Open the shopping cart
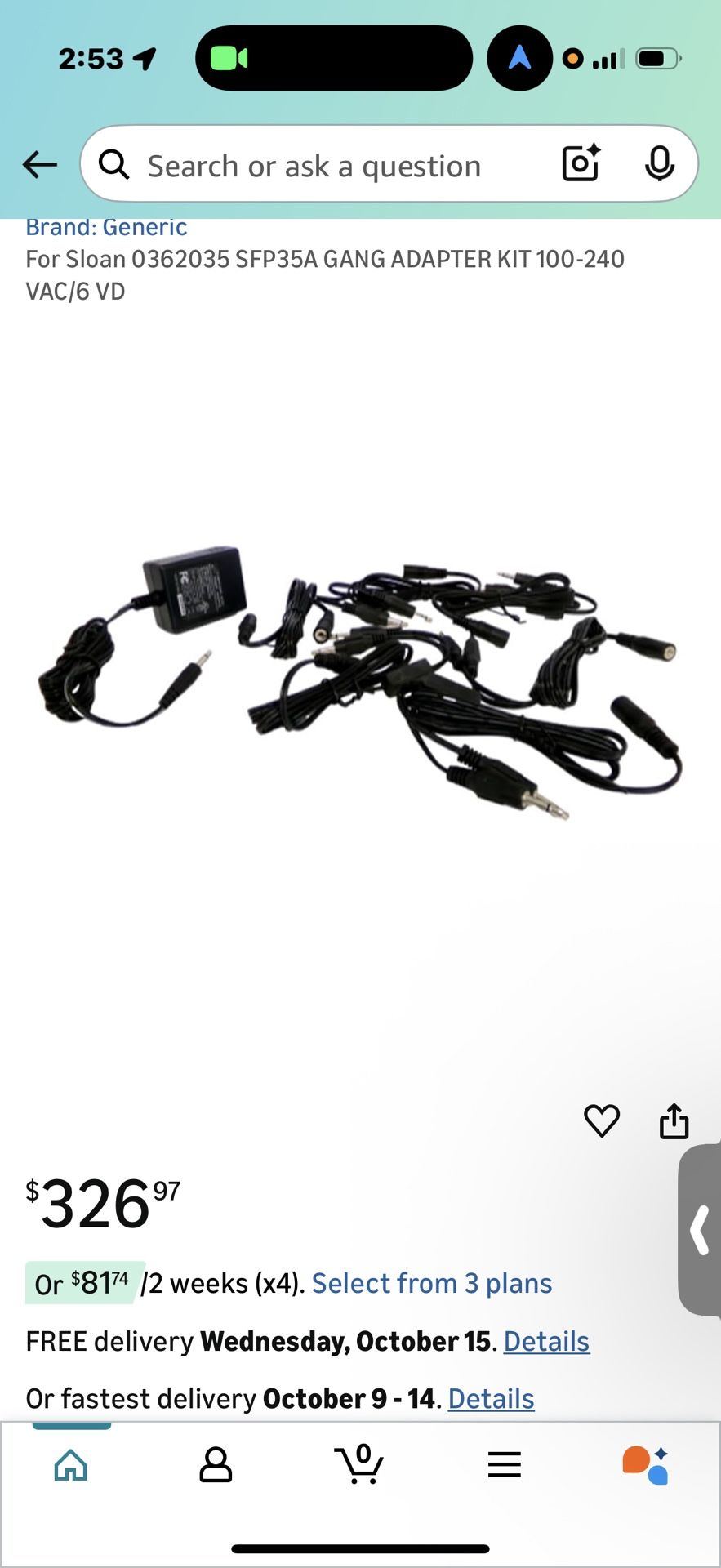The height and width of the screenshot is (1568, 721). (359, 1464)
